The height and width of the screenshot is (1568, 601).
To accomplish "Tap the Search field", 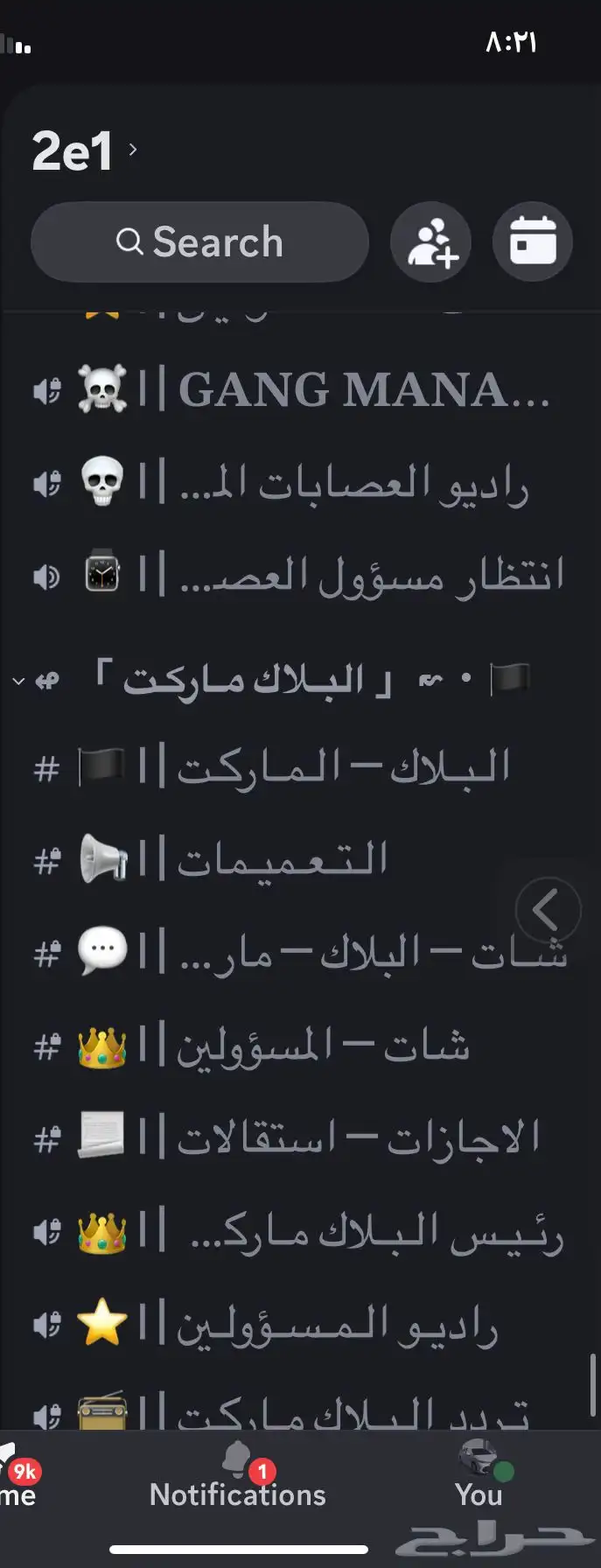I will pos(199,242).
